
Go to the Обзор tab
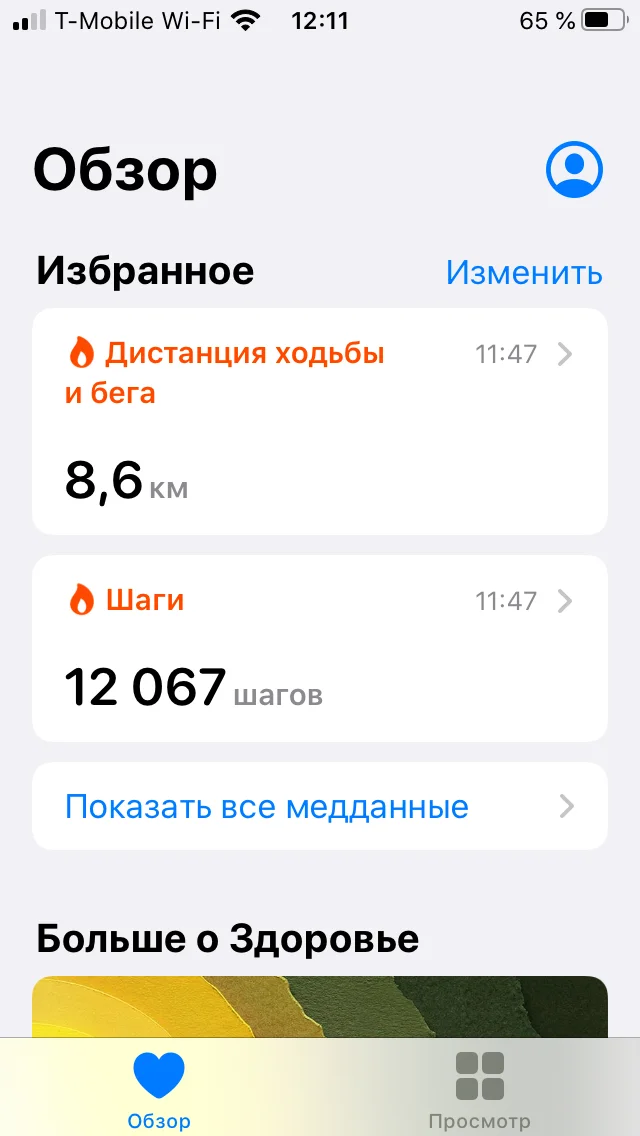coord(159,1088)
